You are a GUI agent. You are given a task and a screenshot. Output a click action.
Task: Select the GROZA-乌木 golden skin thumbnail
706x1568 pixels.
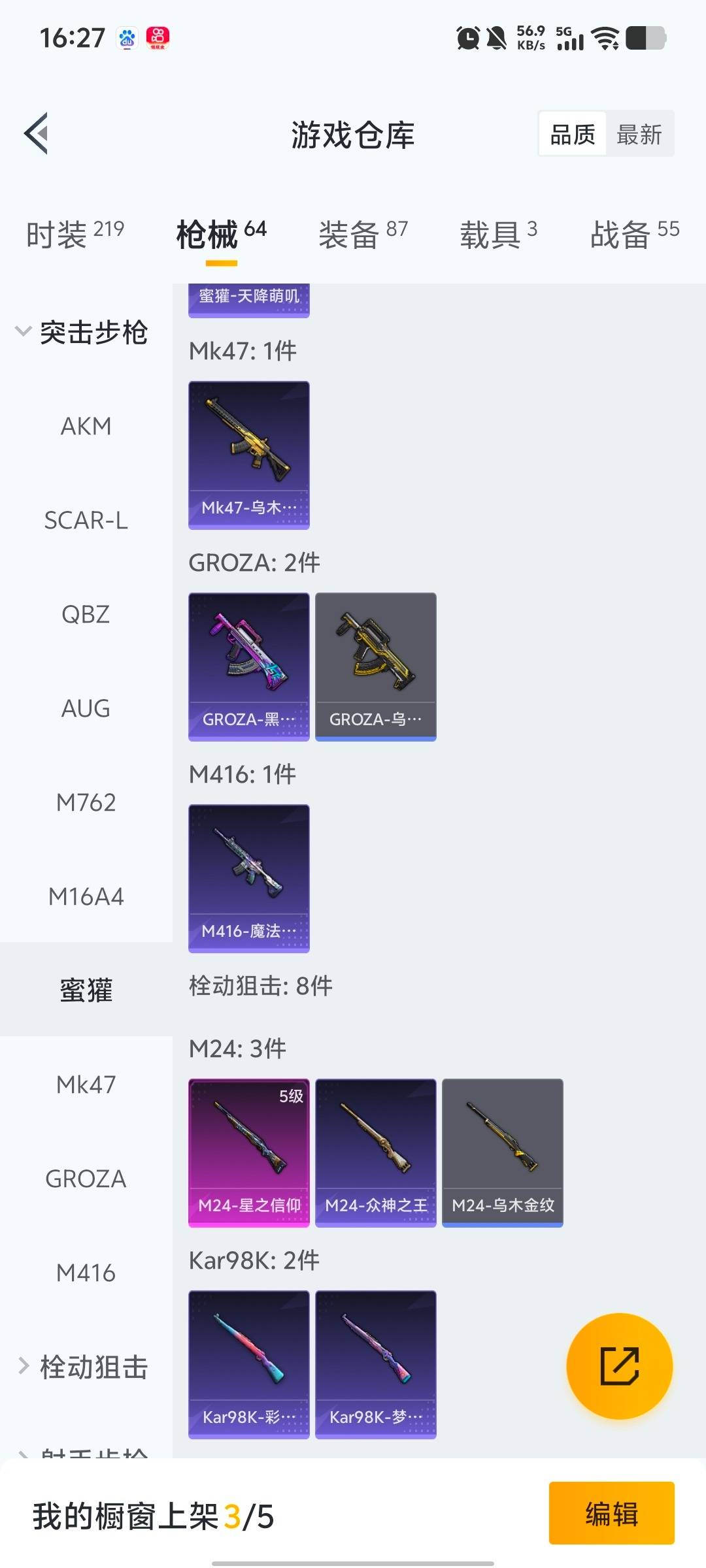click(x=375, y=666)
